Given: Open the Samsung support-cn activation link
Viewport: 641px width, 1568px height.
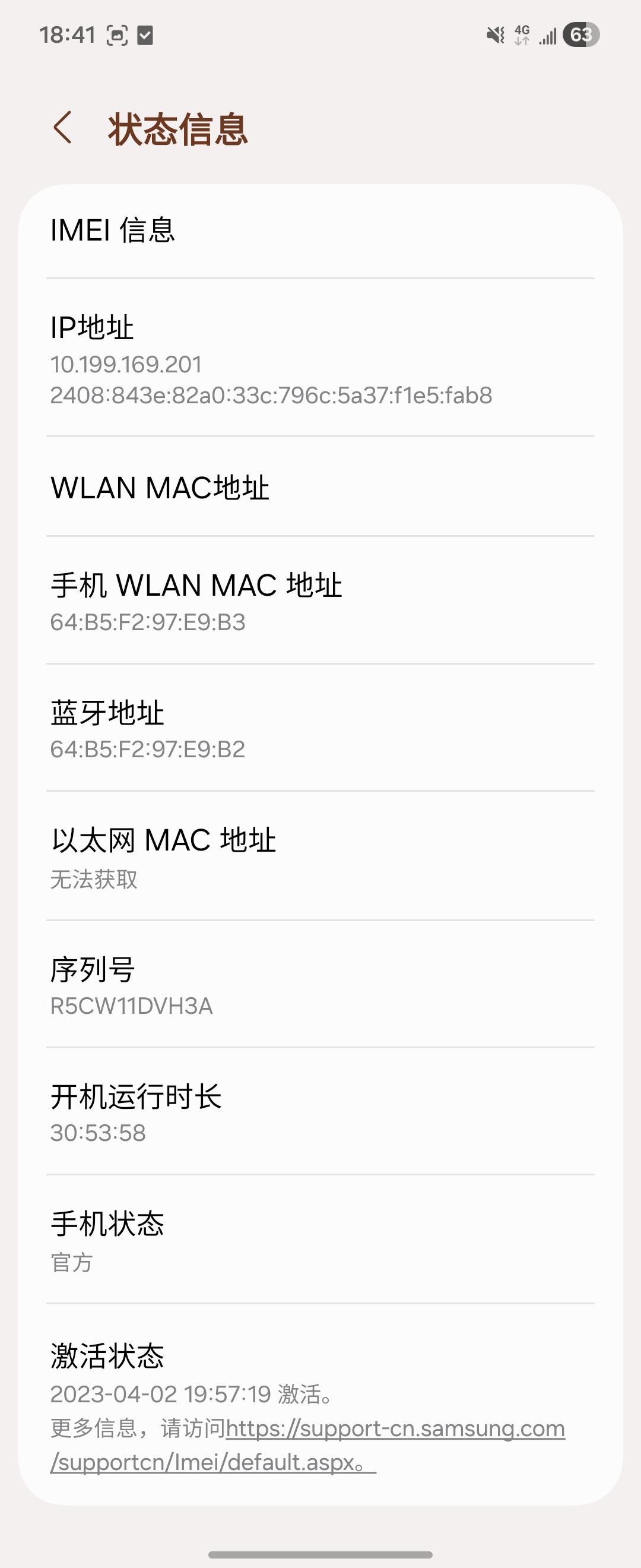Looking at the screenshot, I should 395,1428.
